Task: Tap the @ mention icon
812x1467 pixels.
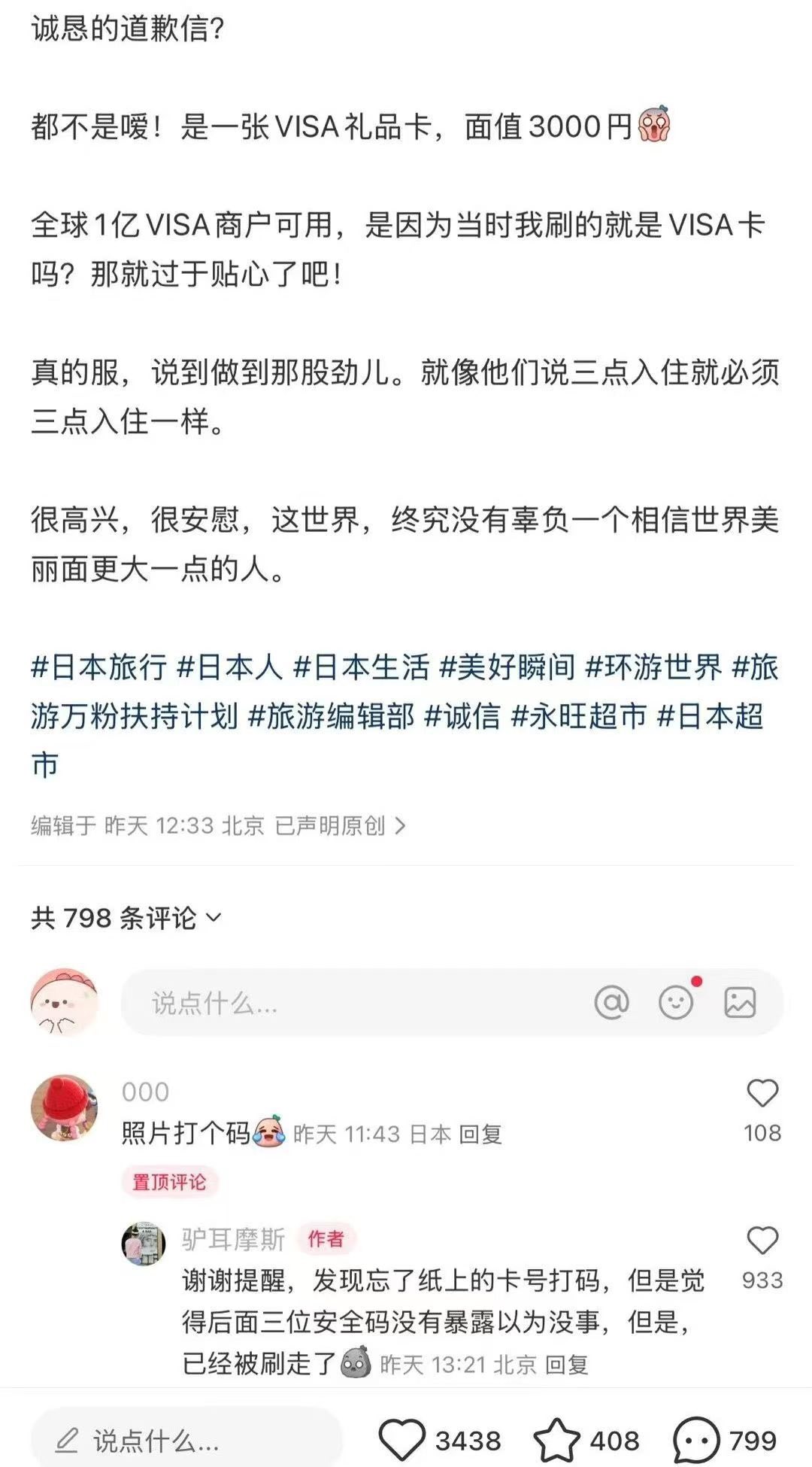Action: [x=611, y=1003]
